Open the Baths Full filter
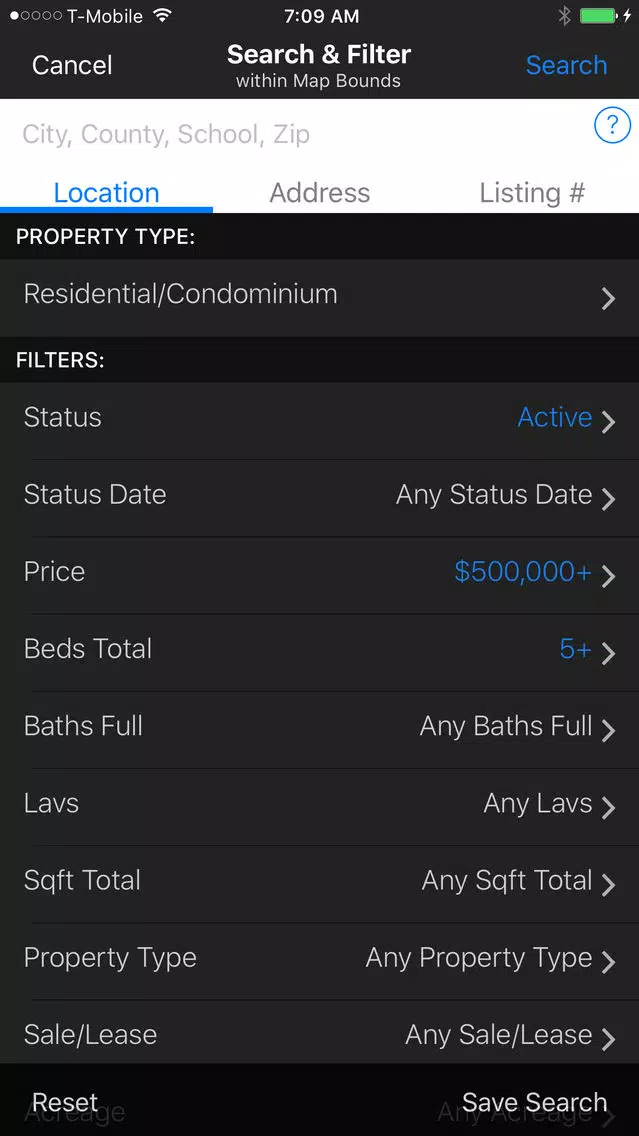This screenshot has height=1136, width=639. 320,730
